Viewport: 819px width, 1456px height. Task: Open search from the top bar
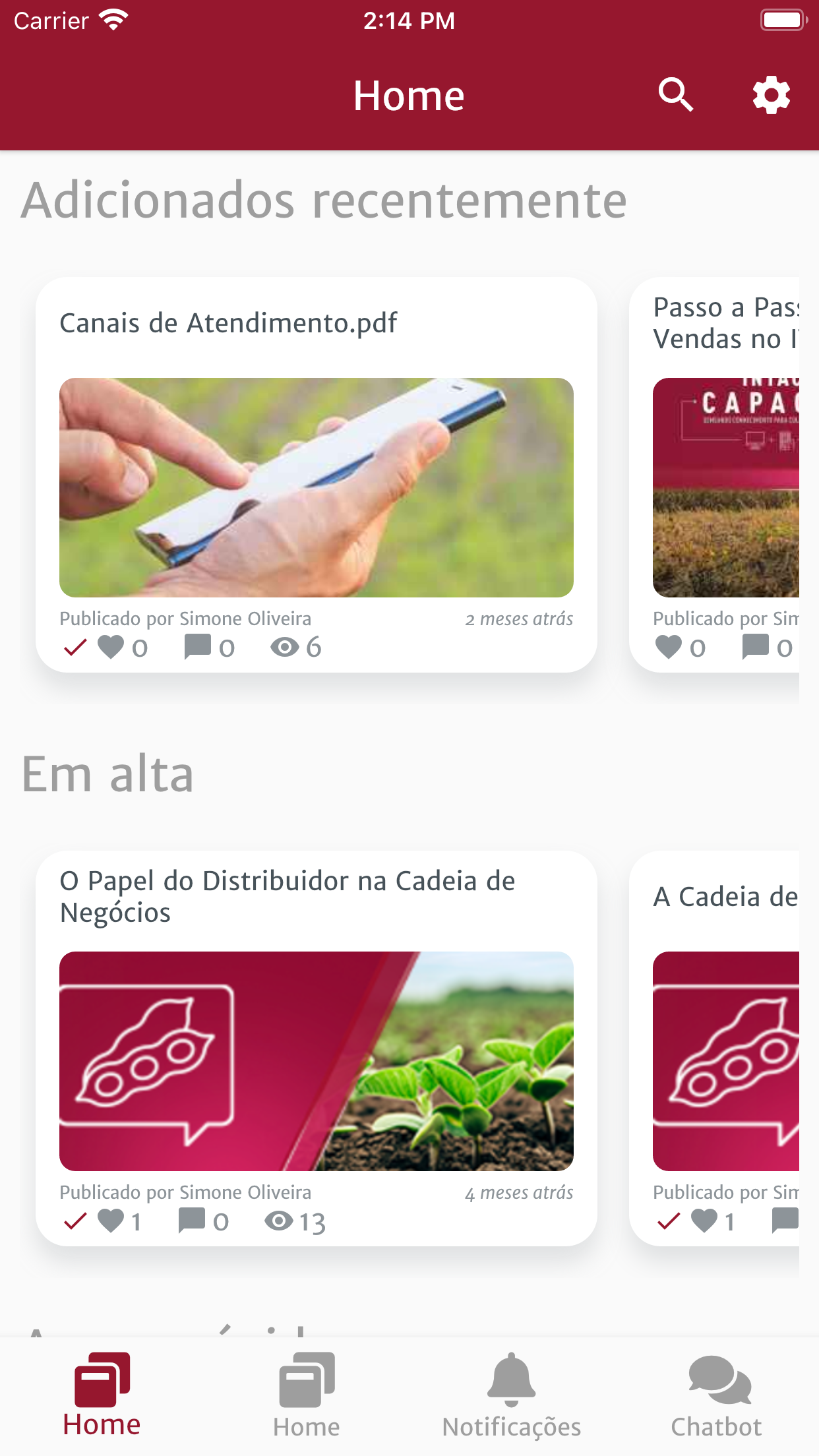pyautogui.click(x=676, y=95)
